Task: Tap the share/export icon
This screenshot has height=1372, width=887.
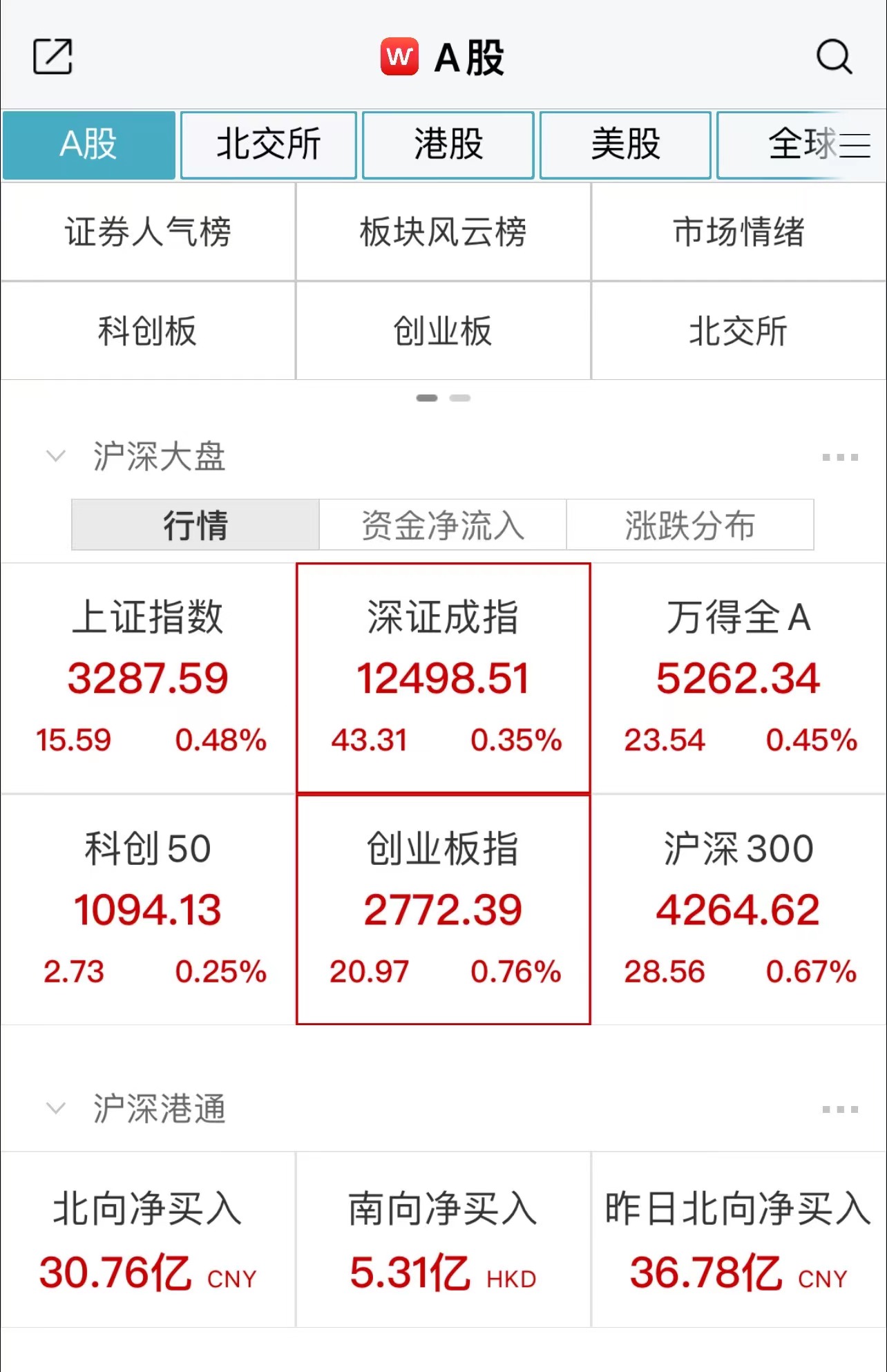Action: 53,57
